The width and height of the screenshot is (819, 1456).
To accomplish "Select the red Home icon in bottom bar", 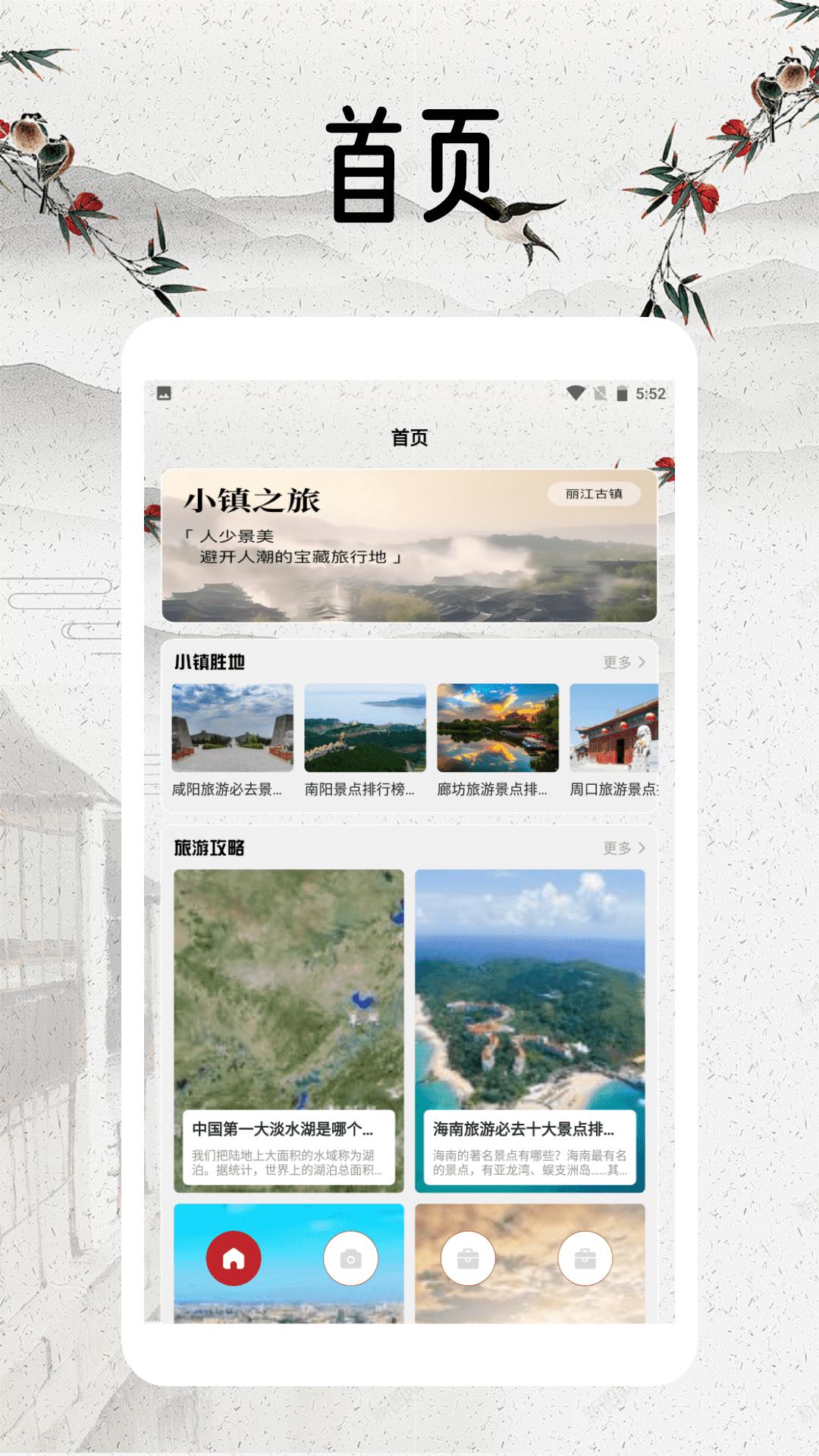I will pos(234,1257).
